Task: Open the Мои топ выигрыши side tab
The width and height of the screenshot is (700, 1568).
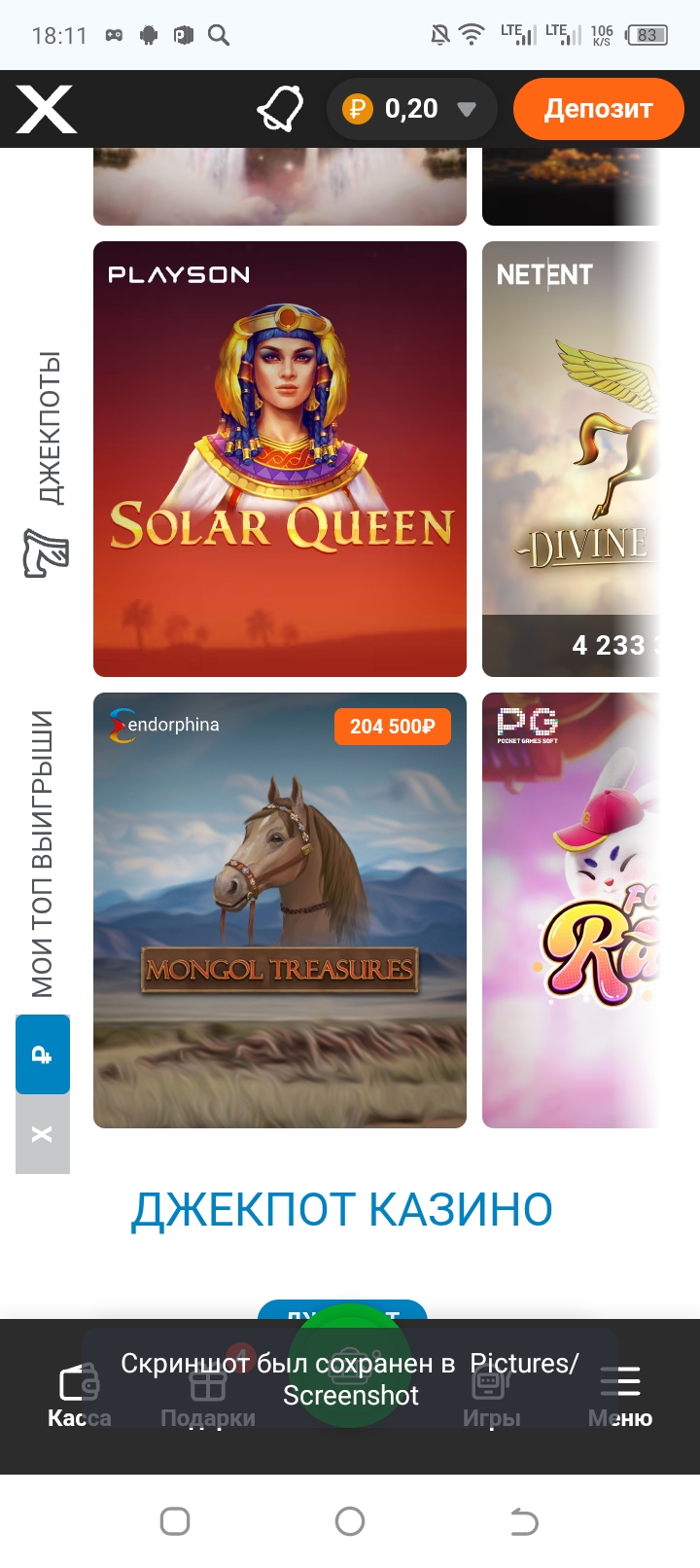Action: (x=43, y=854)
